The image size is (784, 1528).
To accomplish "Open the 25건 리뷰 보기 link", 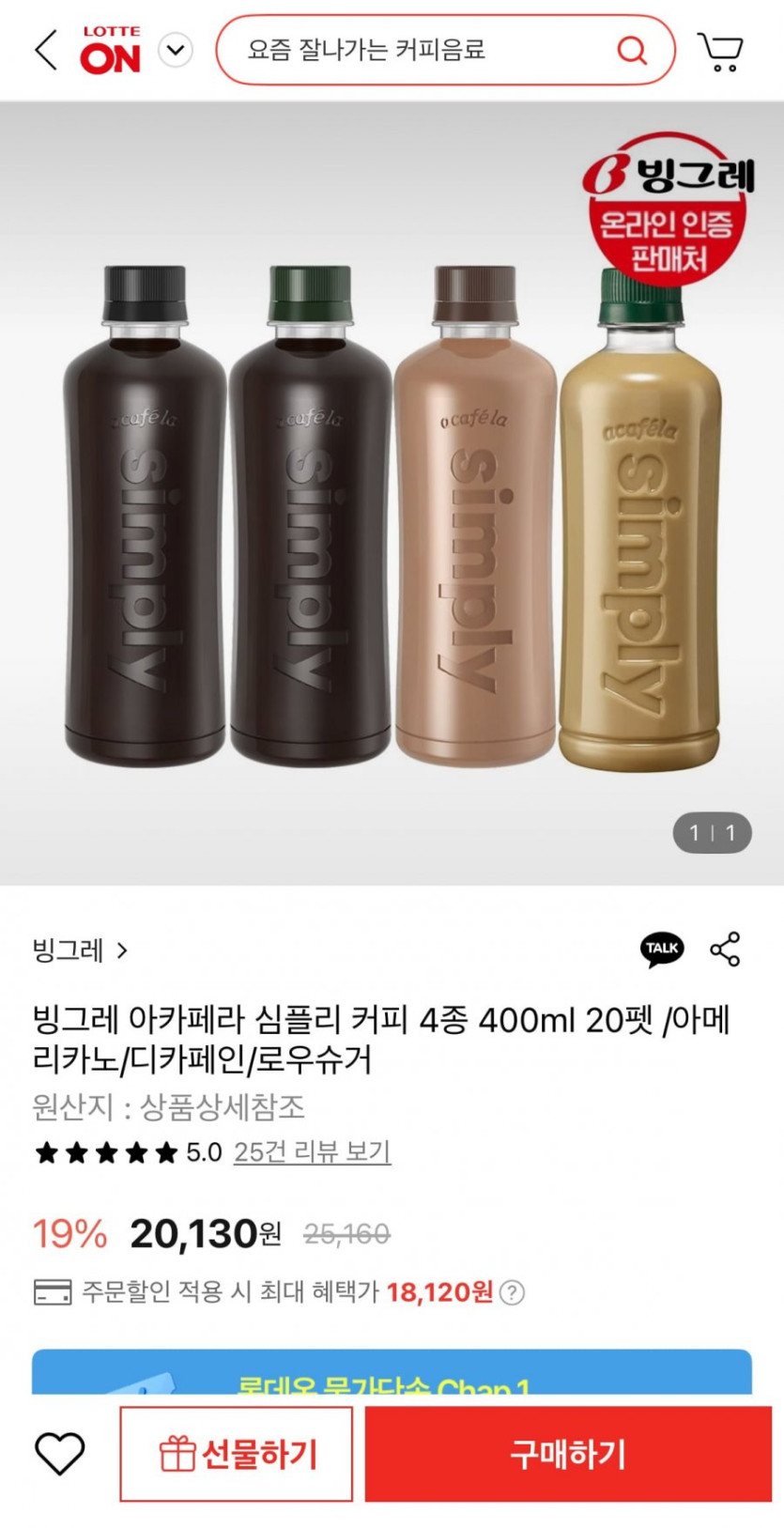I will [x=312, y=1151].
